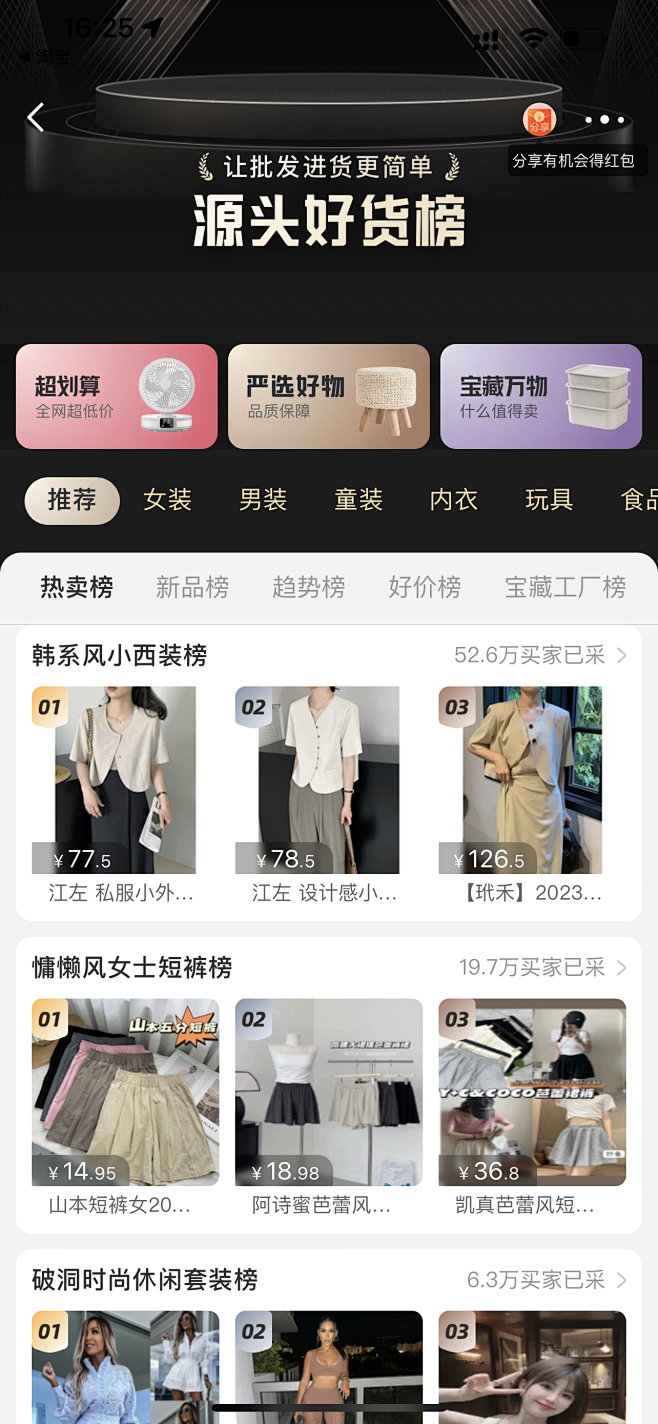Open the 宝藏工厂榜 ranking tab

tap(565, 587)
